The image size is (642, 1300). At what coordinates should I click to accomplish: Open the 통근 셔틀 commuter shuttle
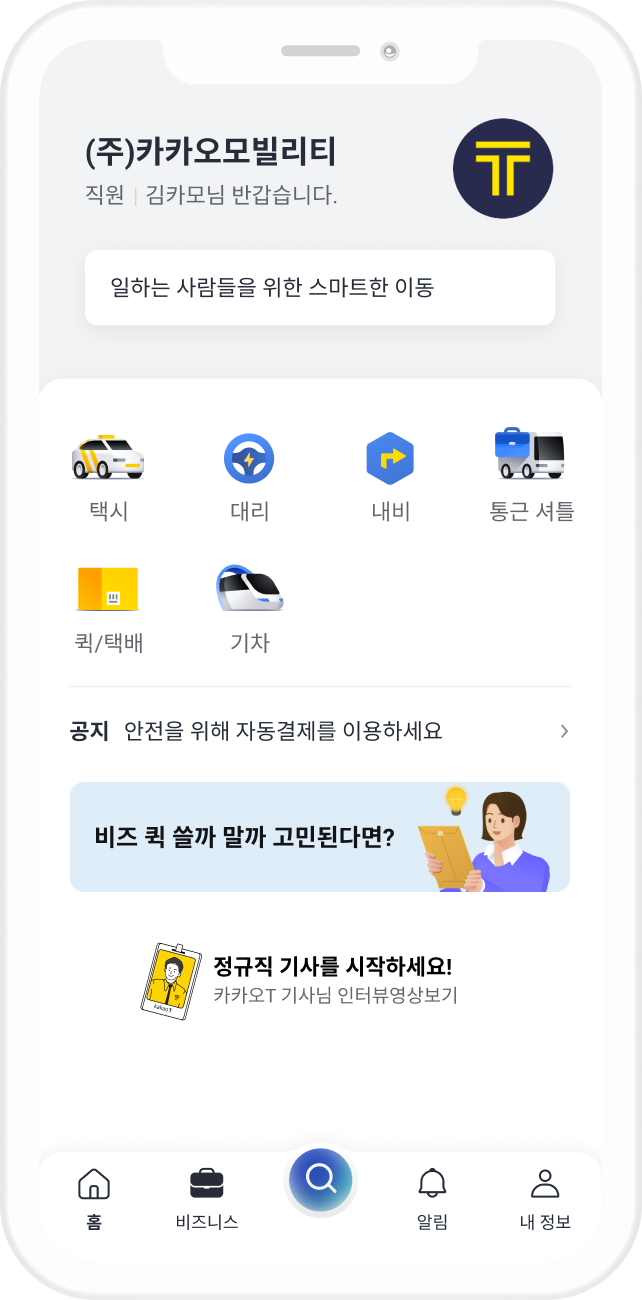coord(531,476)
